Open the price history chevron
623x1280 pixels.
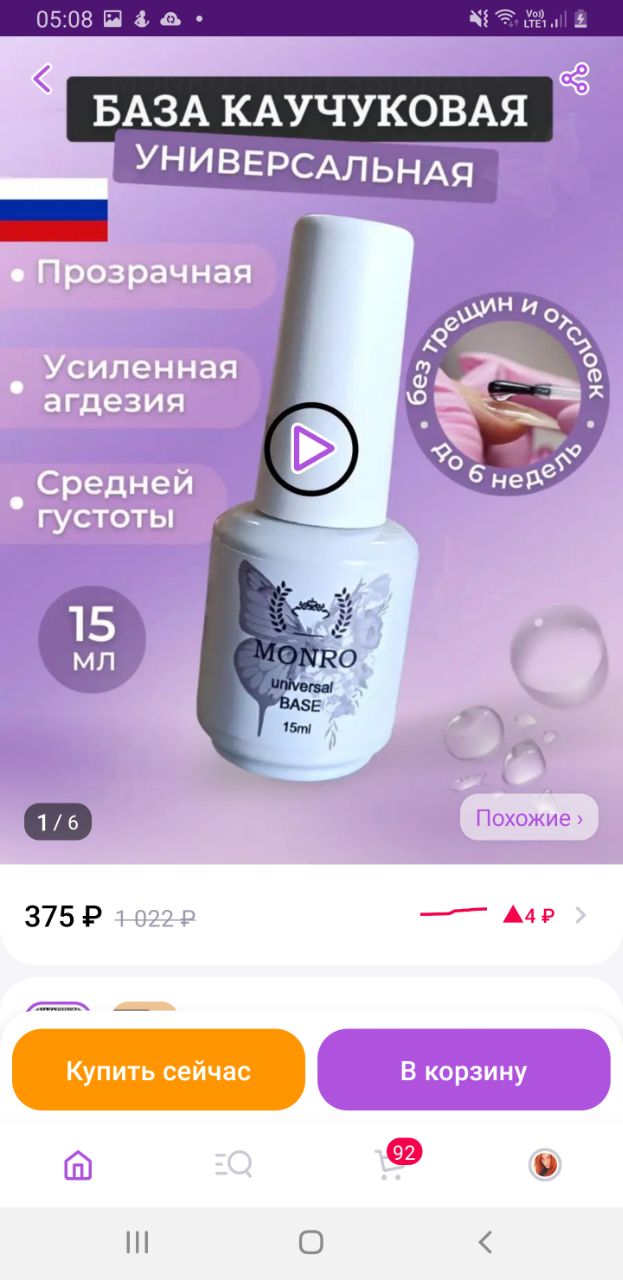pos(581,915)
